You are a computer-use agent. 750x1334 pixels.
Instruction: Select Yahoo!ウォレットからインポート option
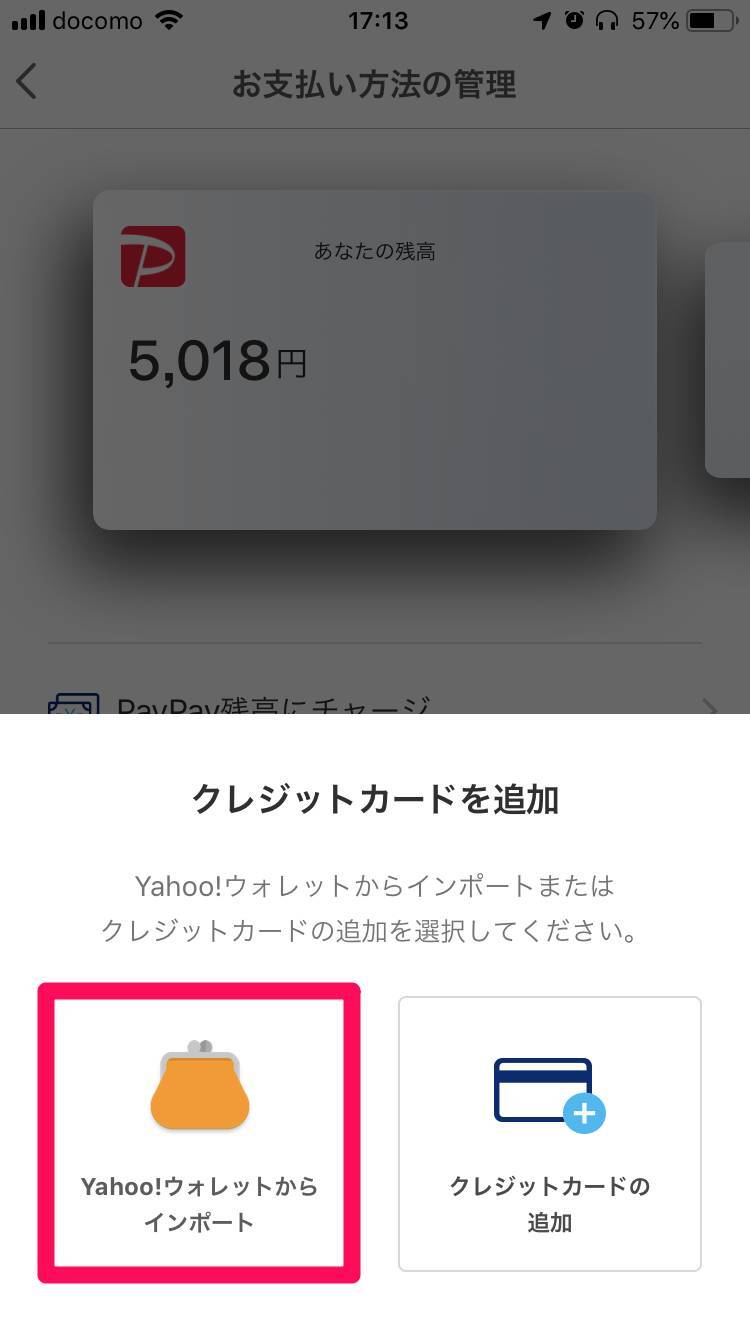199,1133
